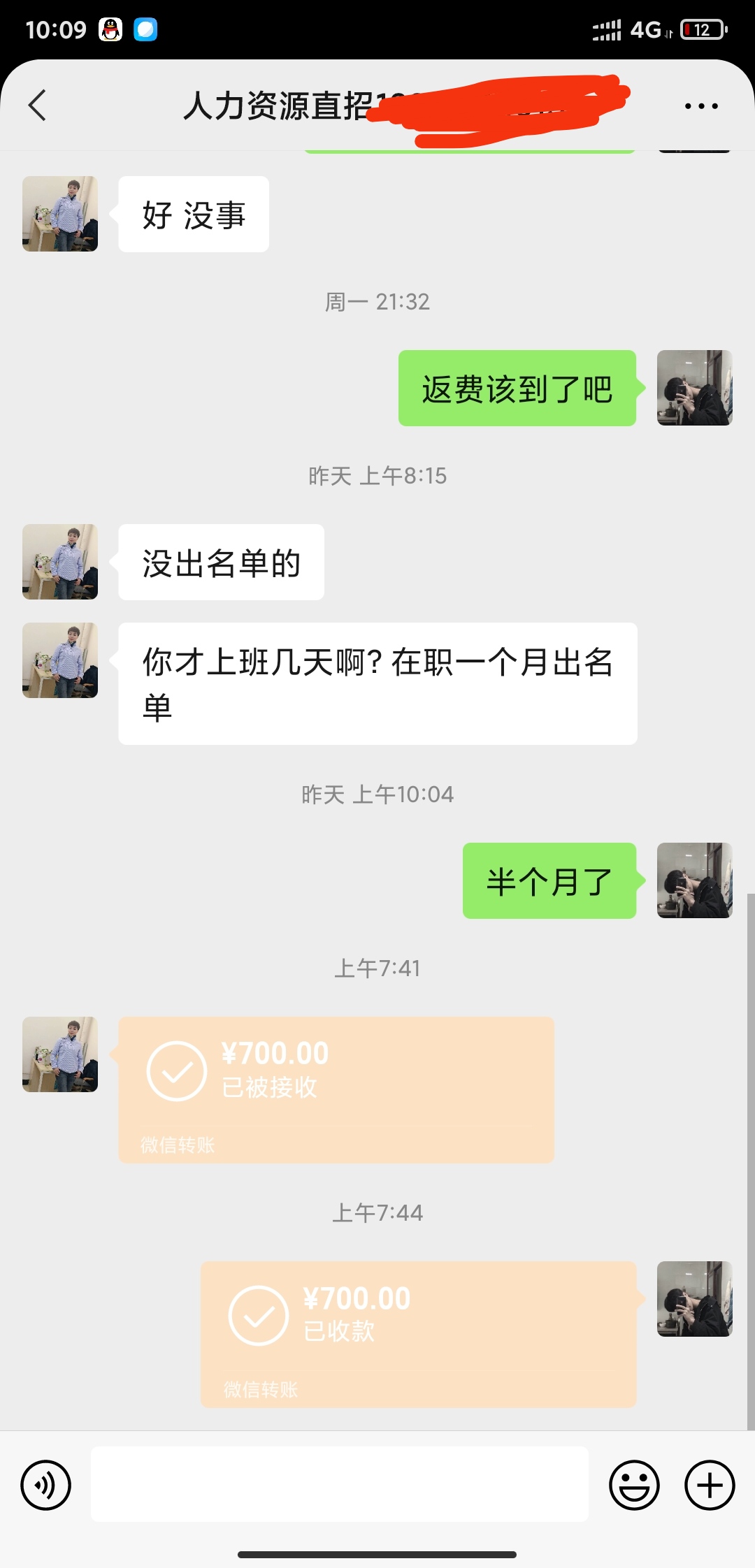Go back to the chat list

tap(38, 106)
